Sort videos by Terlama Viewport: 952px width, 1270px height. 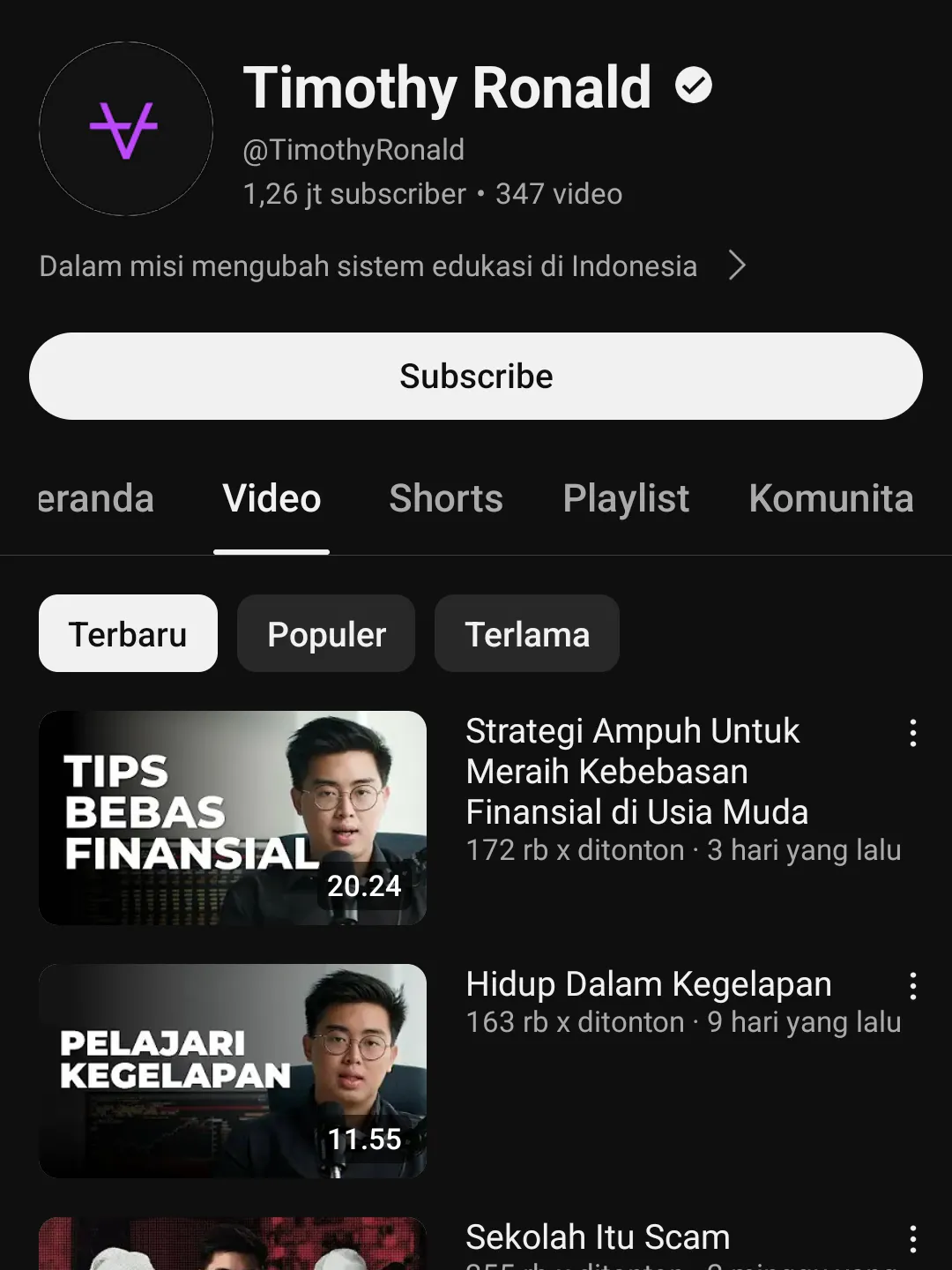tap(526, 633)
